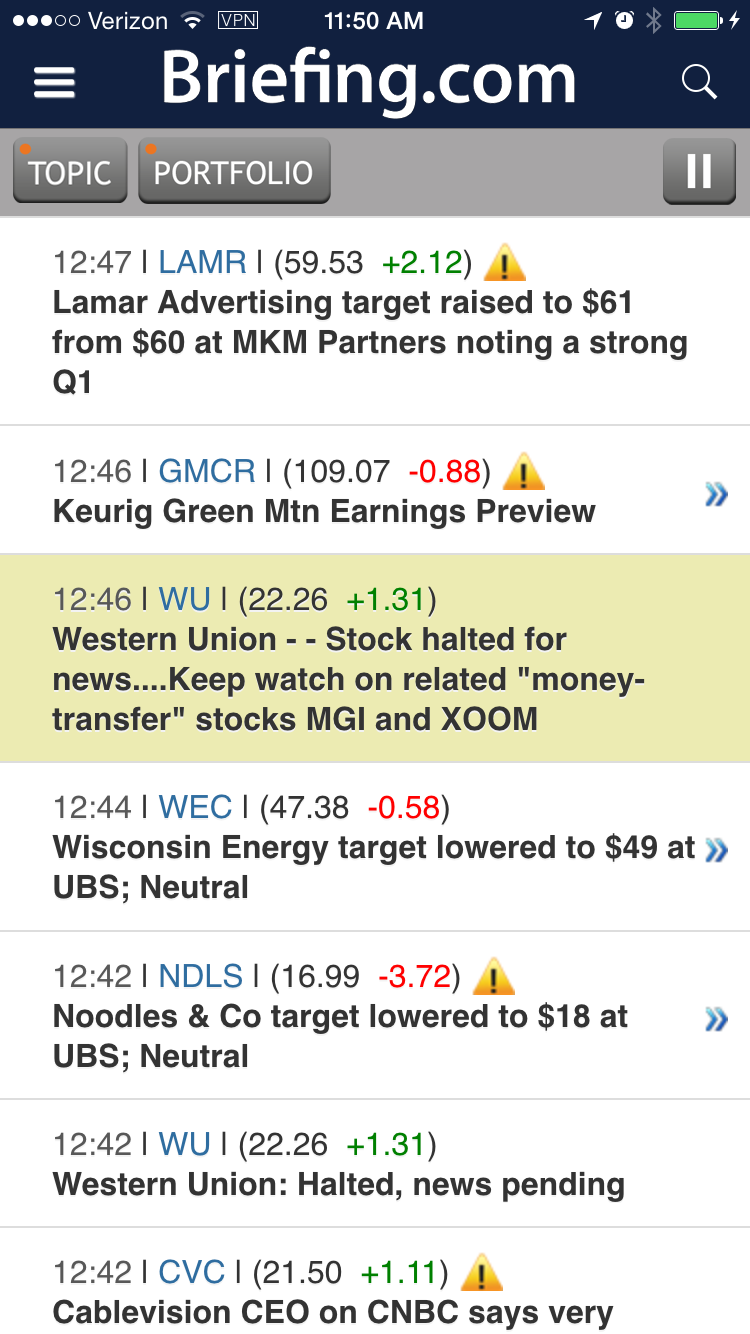Tap the WEC ticker symbol
The height and width of the screenshot is (1334, 750).
tap(195, 807)
